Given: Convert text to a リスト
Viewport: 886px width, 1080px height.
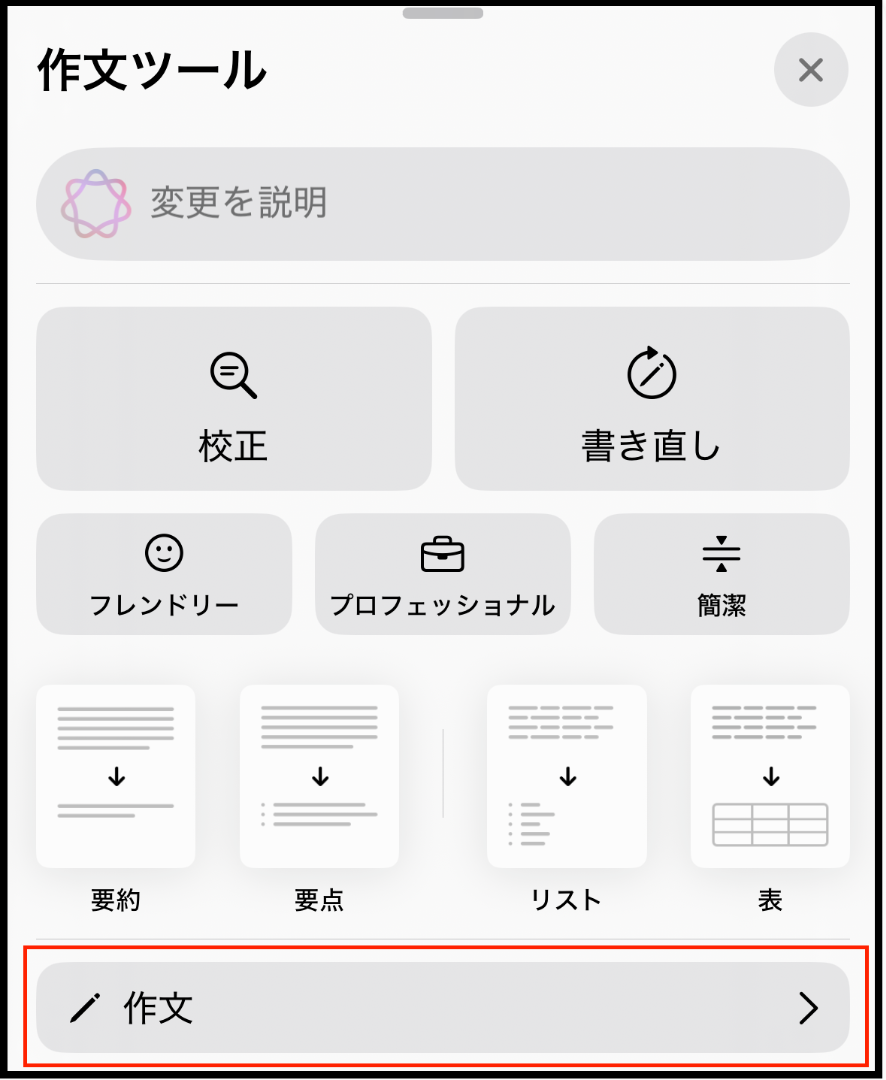Looking at the screenshot, I should 567,776.
